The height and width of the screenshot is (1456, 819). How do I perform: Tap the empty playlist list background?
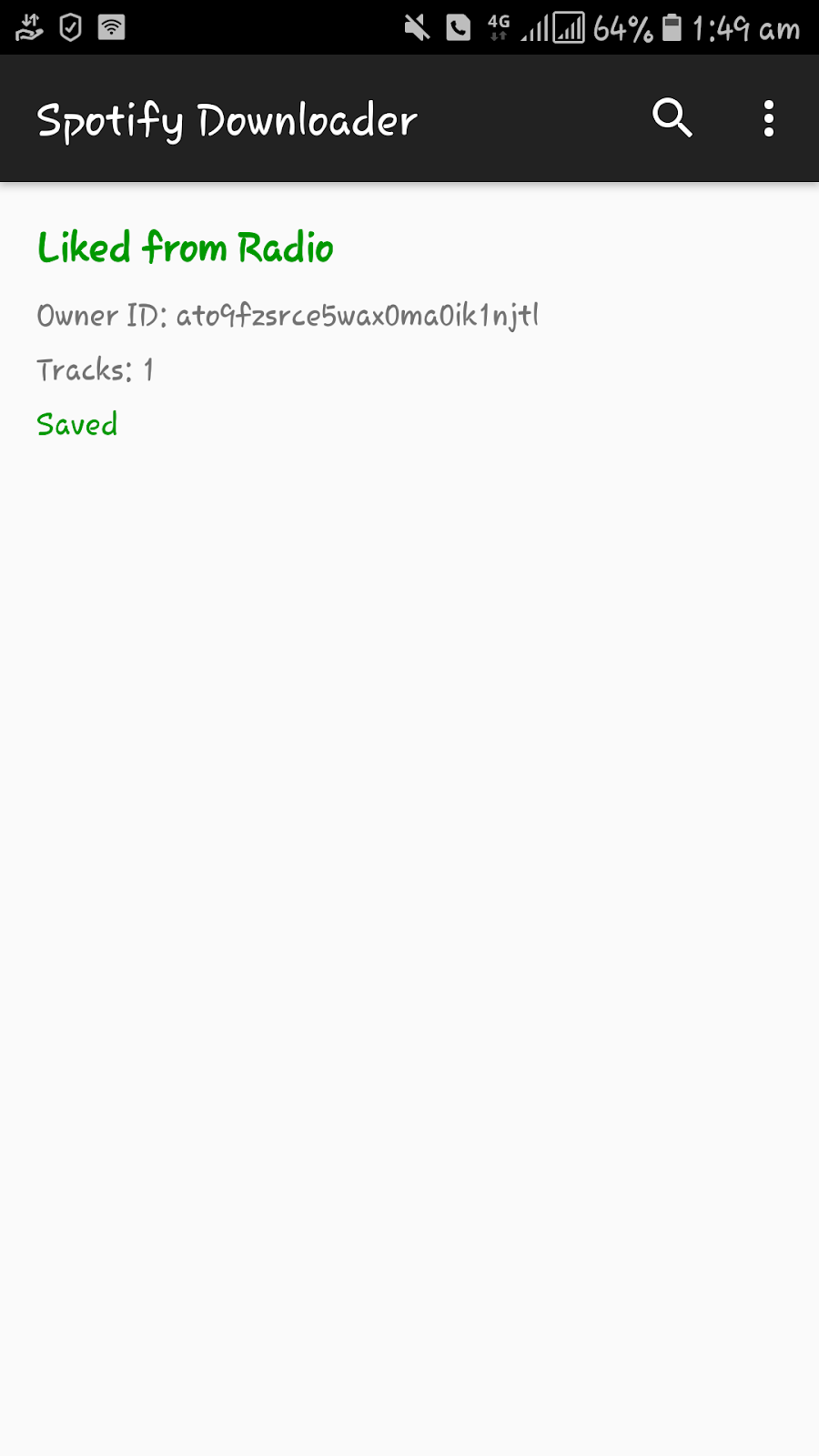pos(409,910)
